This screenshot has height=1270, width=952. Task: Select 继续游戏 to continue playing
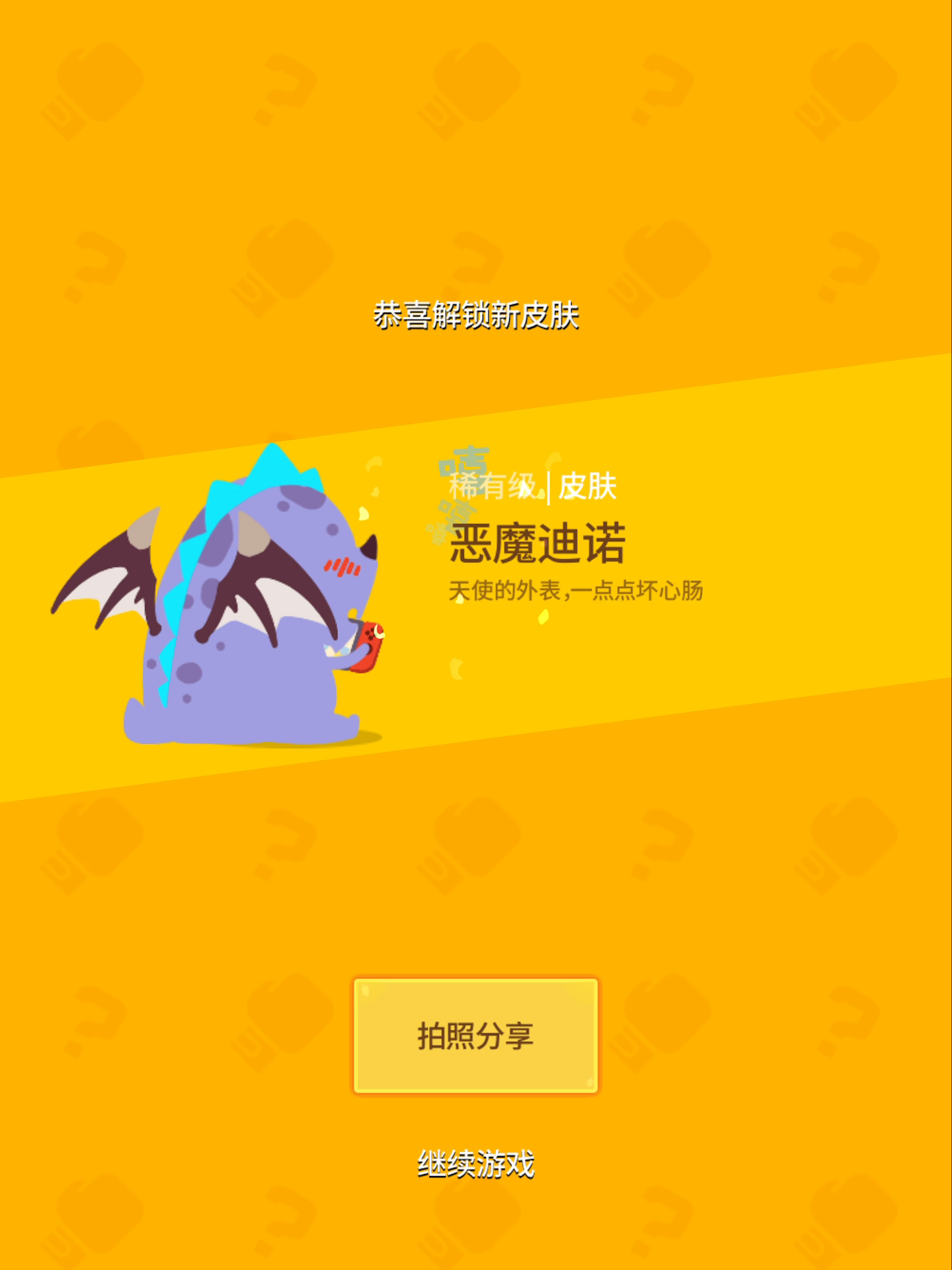tap(475, 1164)
